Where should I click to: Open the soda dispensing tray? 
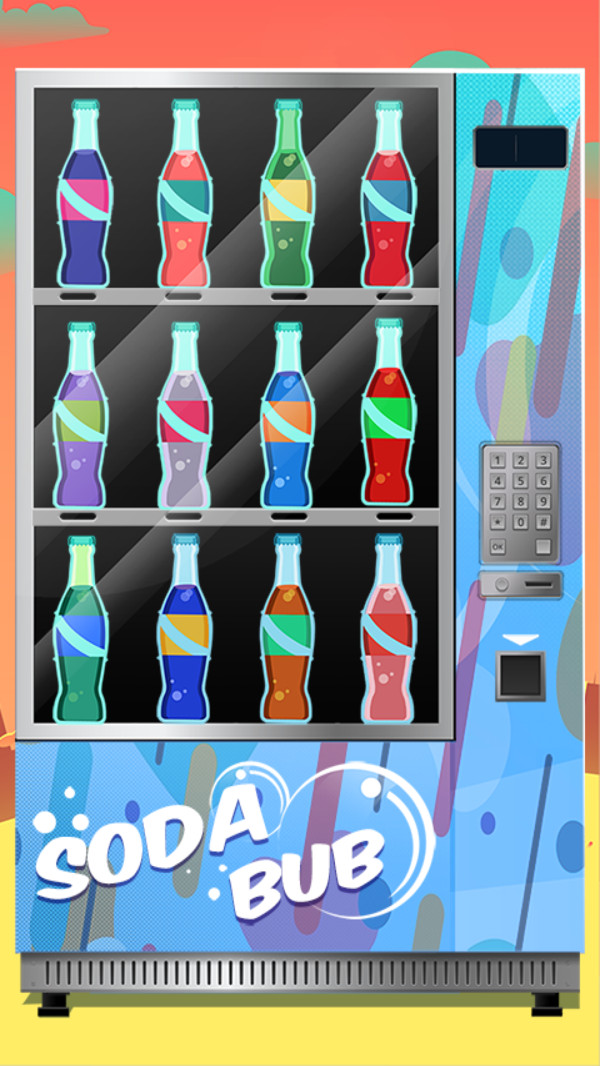520,676
